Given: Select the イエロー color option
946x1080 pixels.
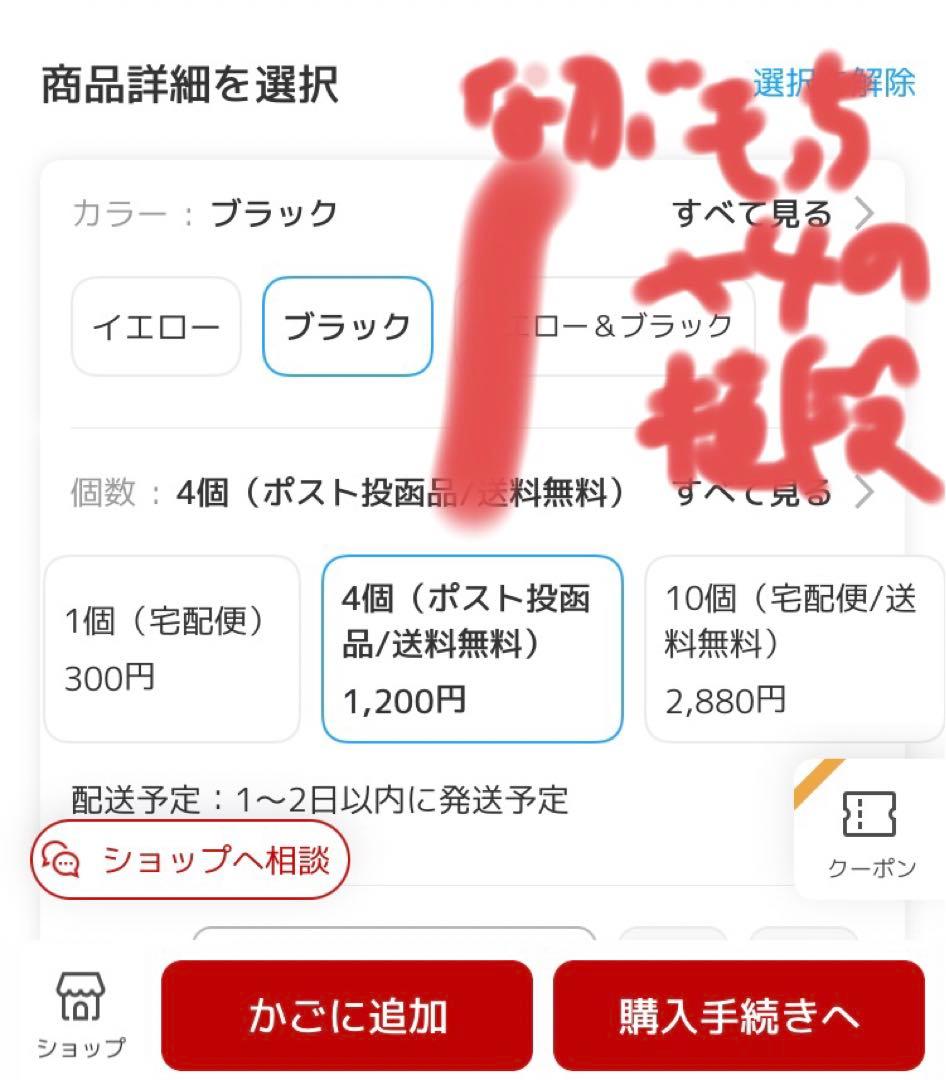Looking at the screenshot, I should pos(156,327).
